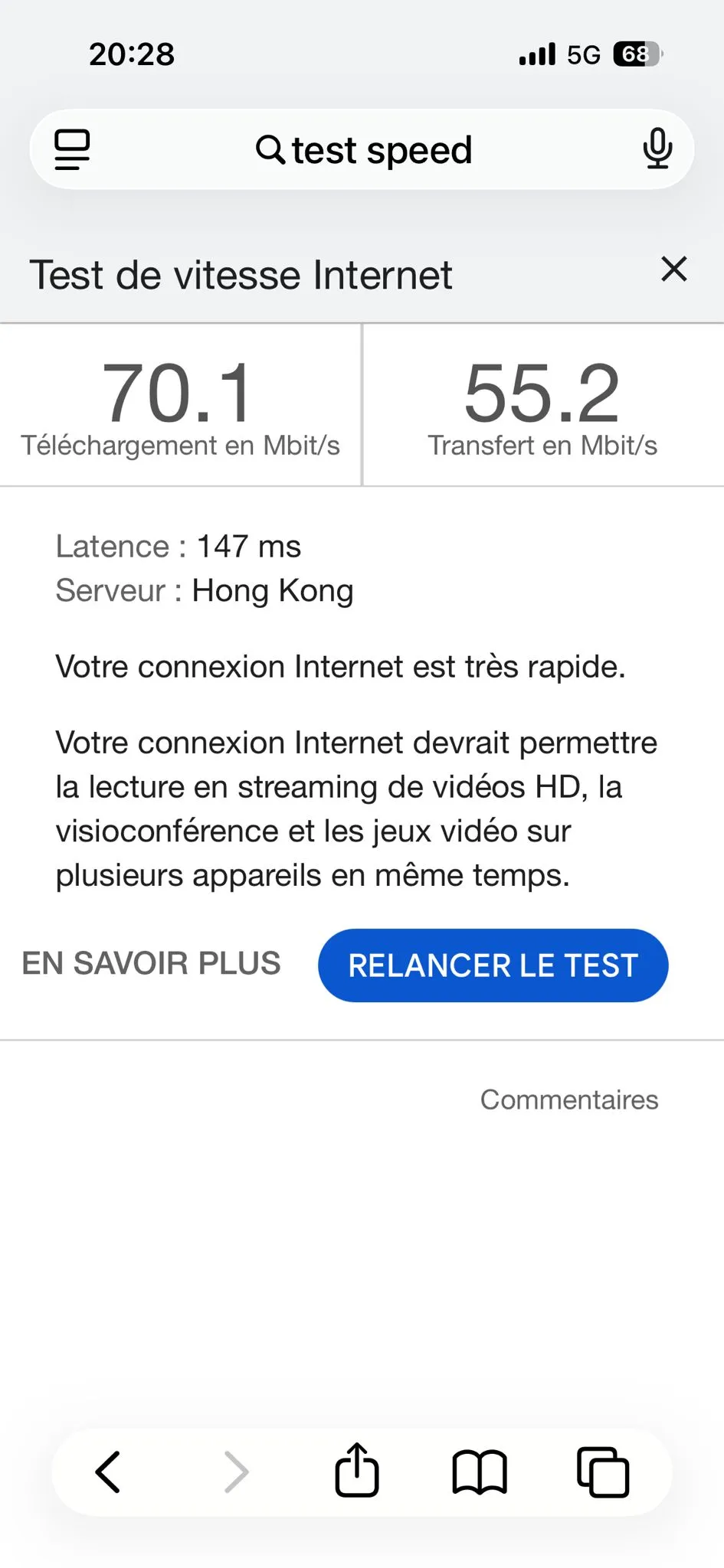This screenshot has width=724, height=1568.
Task: Share this page
Action: [357, 1469]
